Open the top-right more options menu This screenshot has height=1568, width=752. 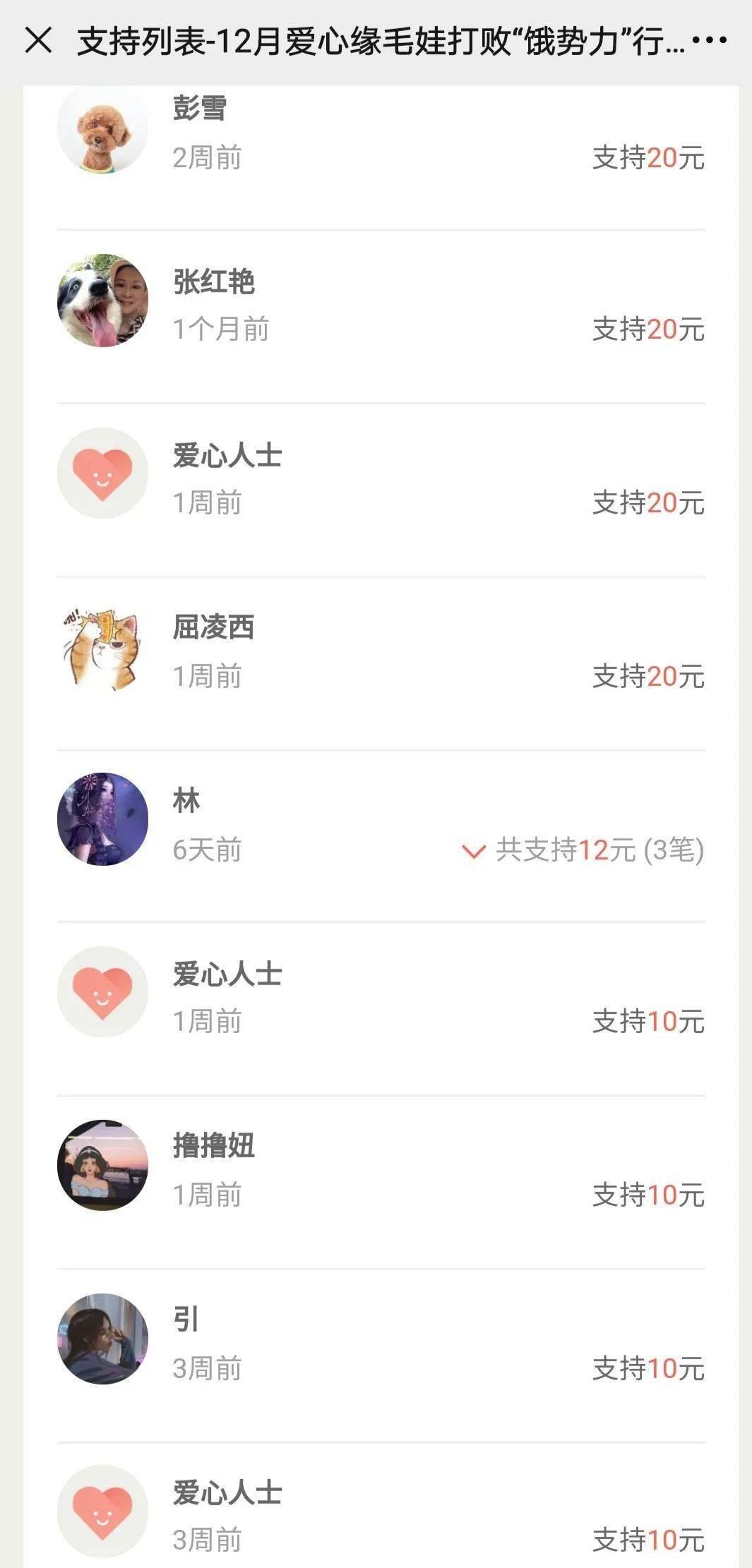710,40
